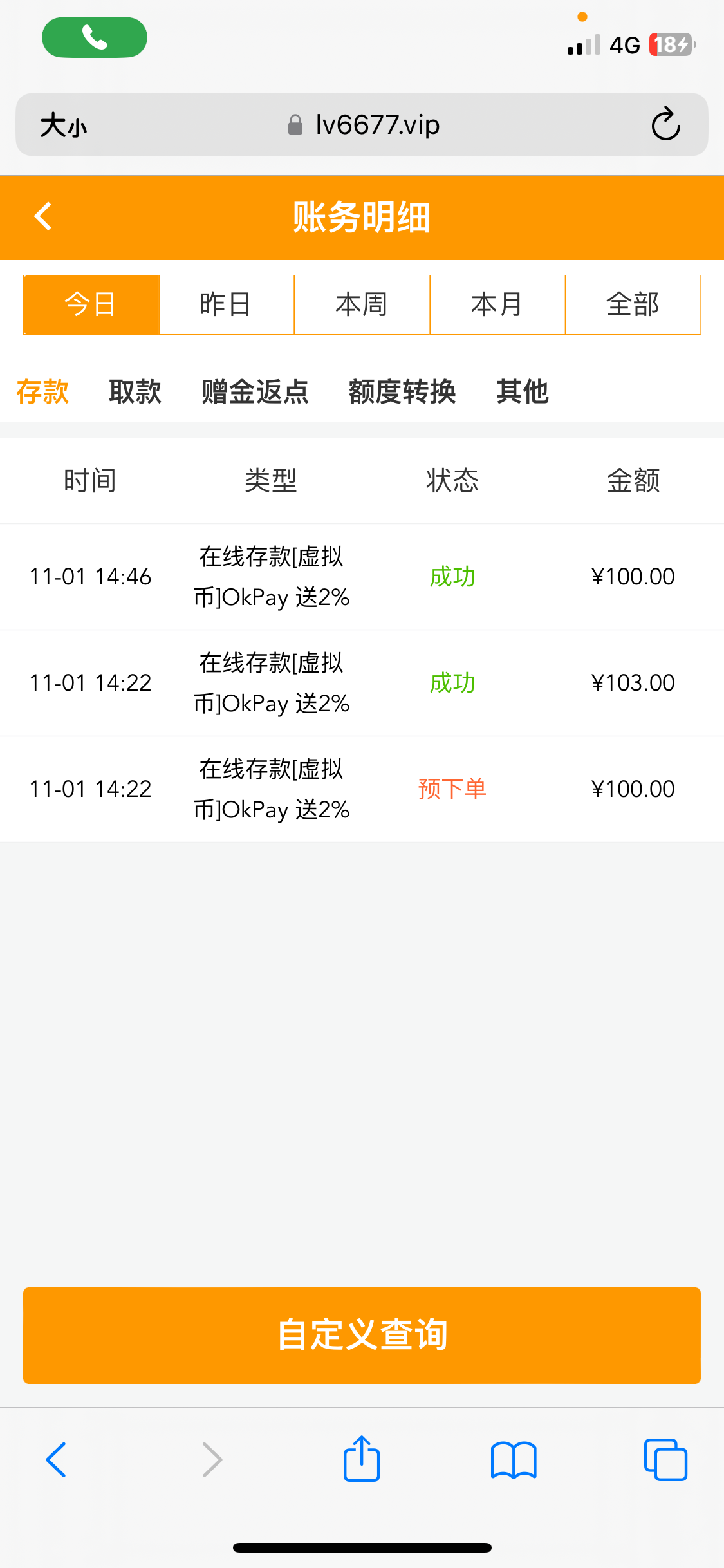
Task: View 全部 records
Action: (633, 304)
